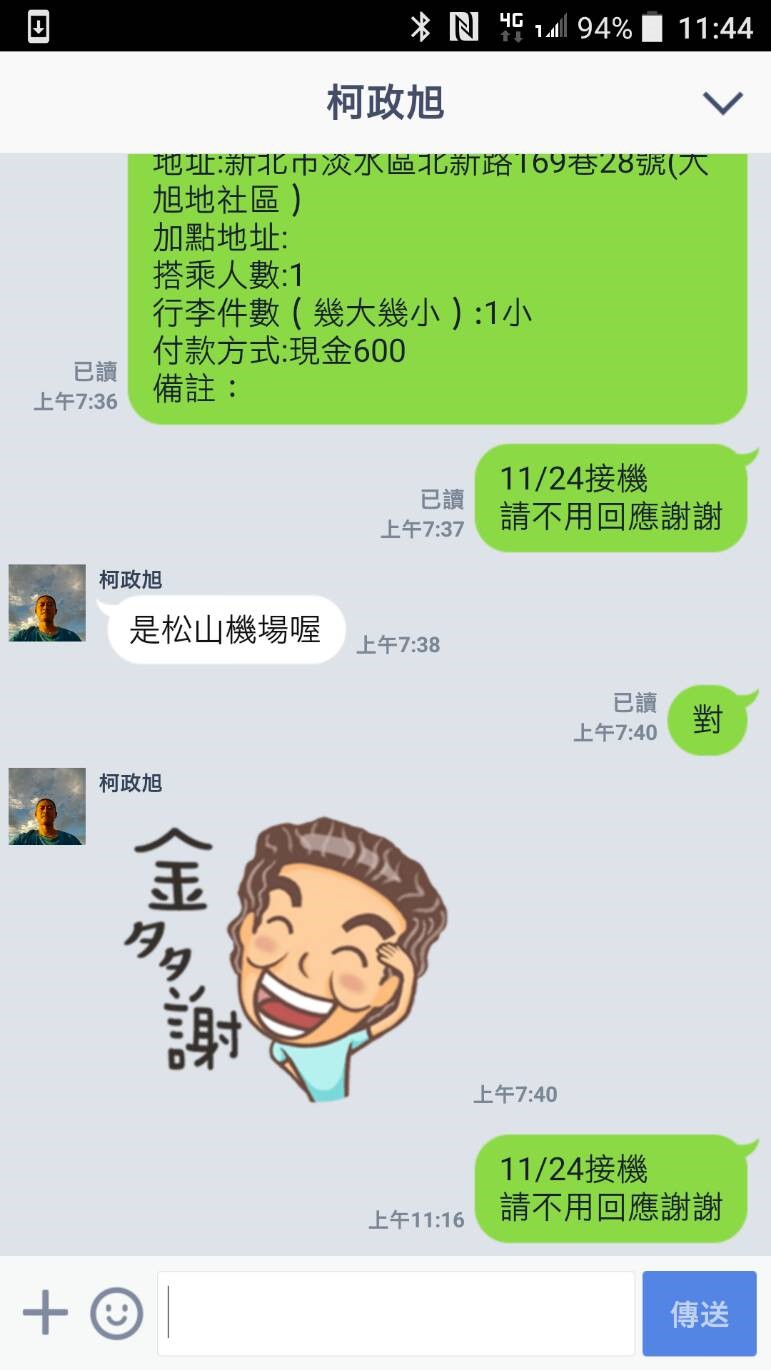771x1370 pixels.
Task: Focus the message text field
Action: coord(396,1313)
